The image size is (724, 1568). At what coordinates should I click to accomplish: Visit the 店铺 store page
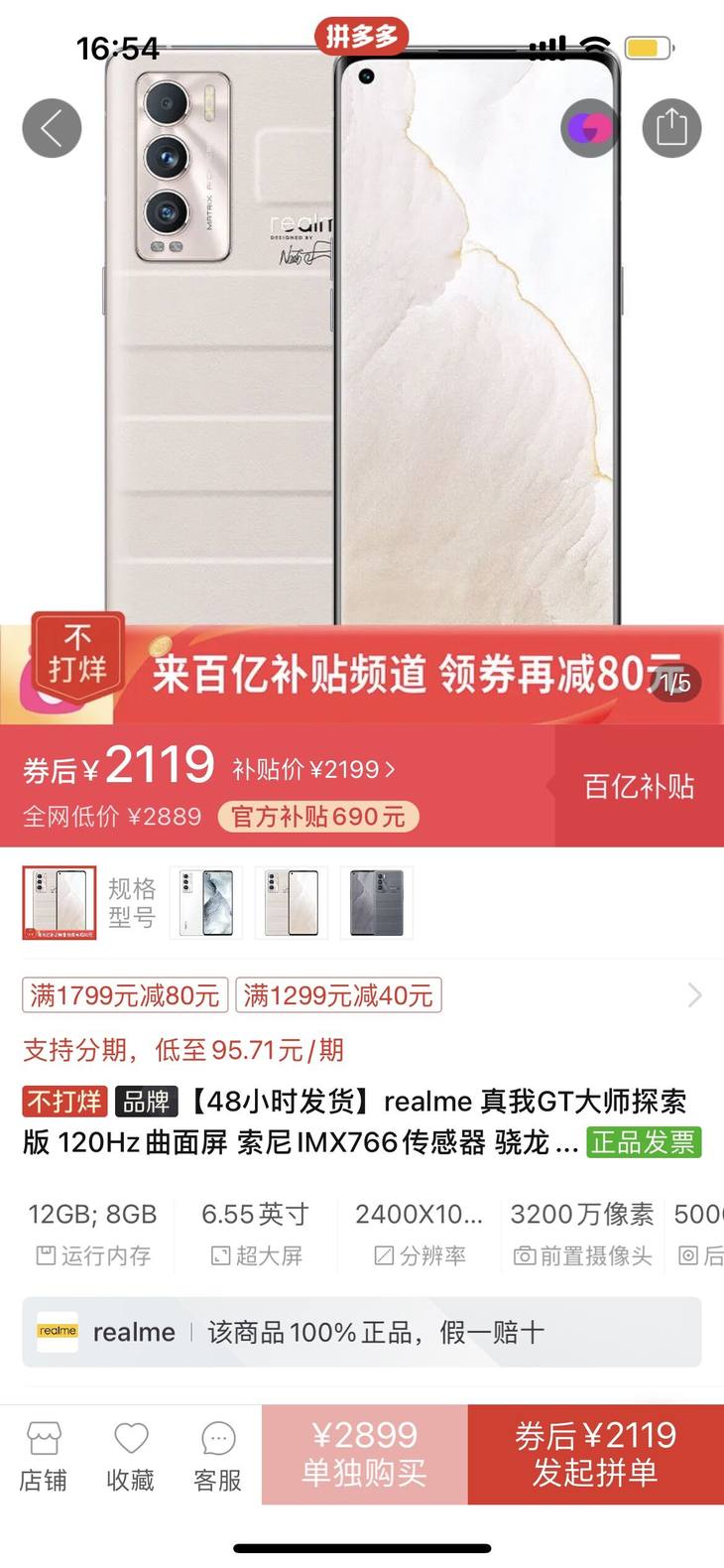44,1457
